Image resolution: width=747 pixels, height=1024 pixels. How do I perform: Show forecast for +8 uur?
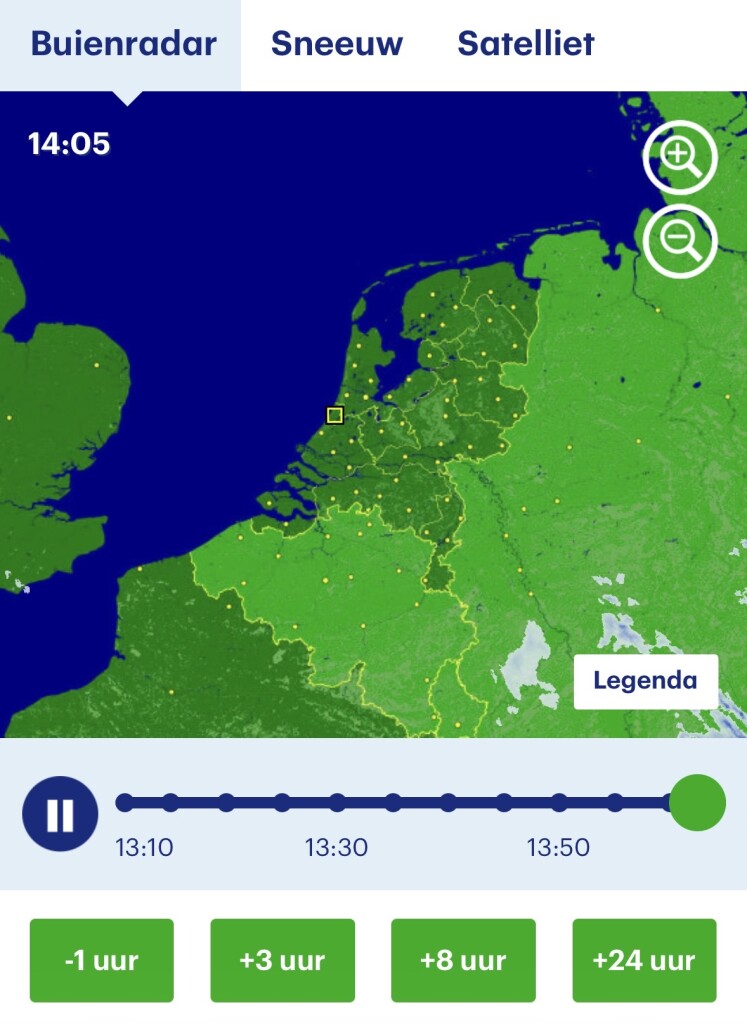(x=463, y=960)
